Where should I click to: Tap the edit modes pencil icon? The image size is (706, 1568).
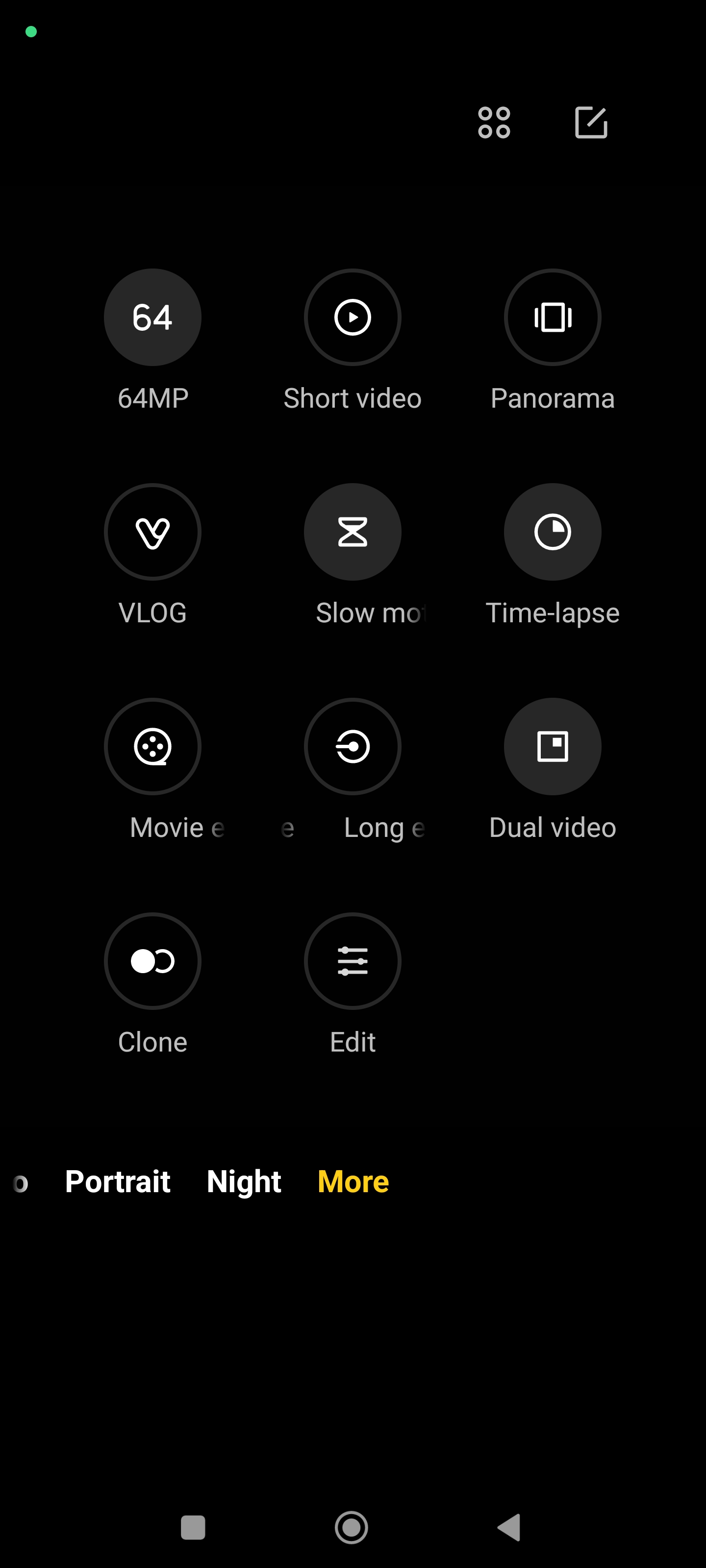point(591,123)
